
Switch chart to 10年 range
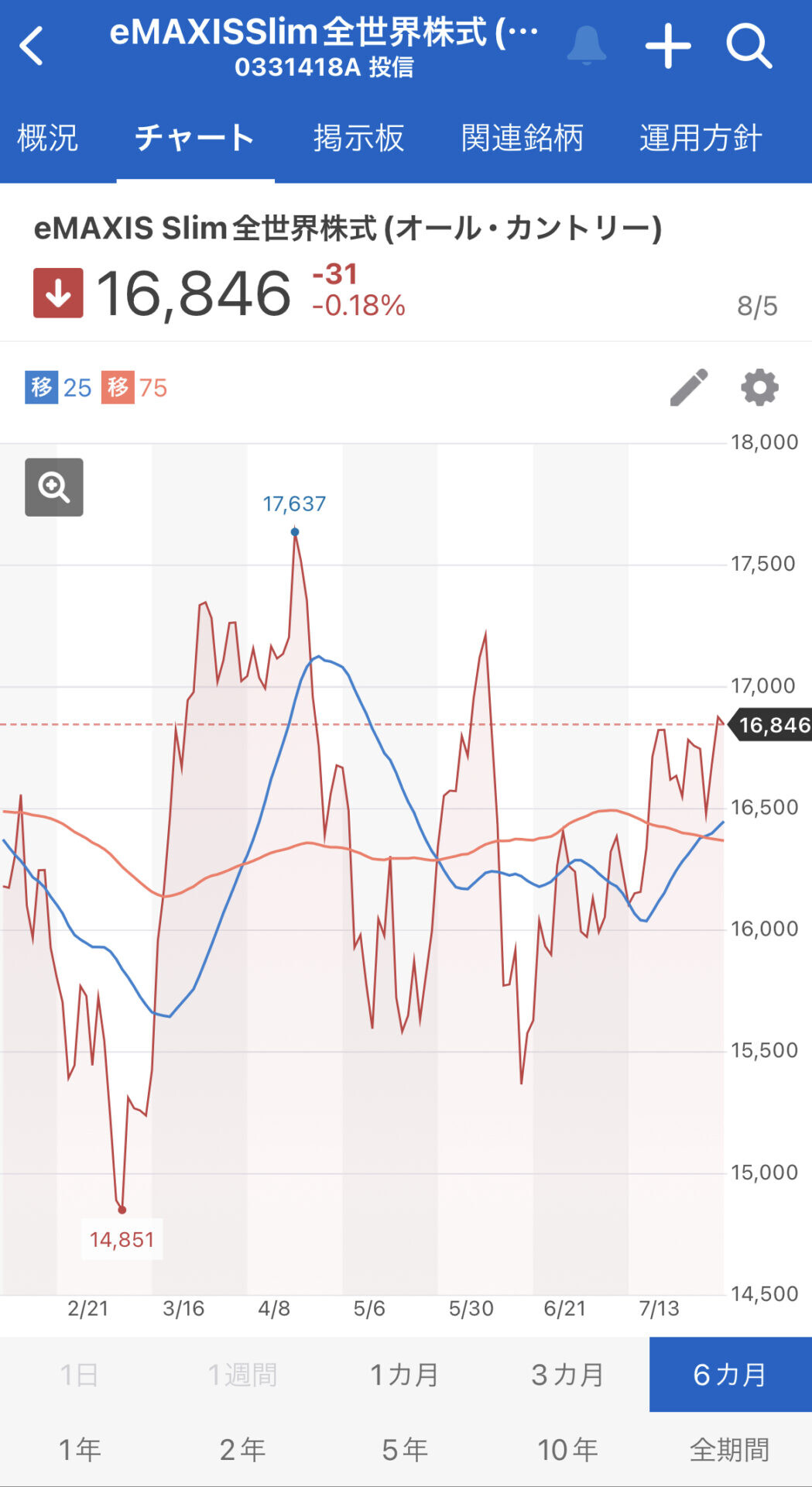click(x=567, y=1449)
